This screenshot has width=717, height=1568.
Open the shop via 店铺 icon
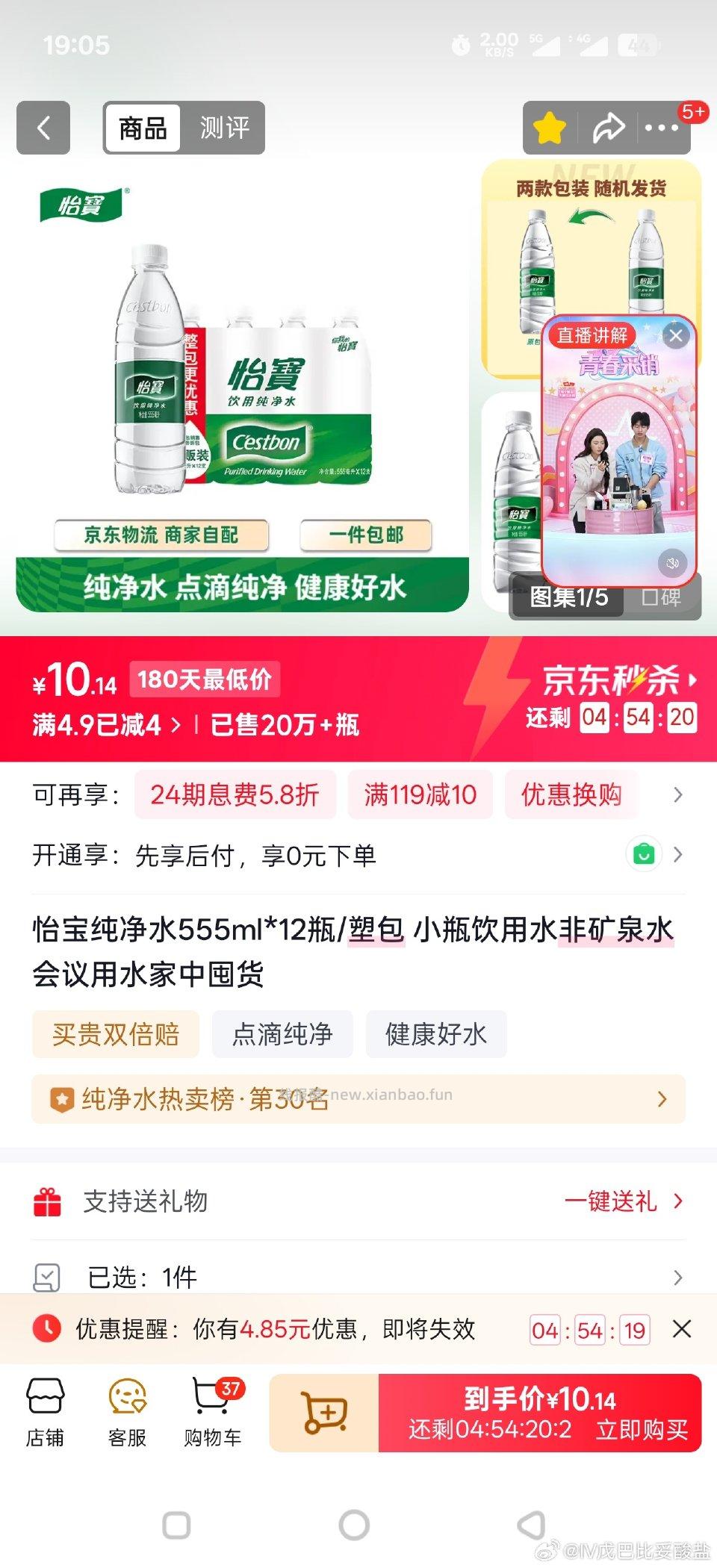[46, 1411]
